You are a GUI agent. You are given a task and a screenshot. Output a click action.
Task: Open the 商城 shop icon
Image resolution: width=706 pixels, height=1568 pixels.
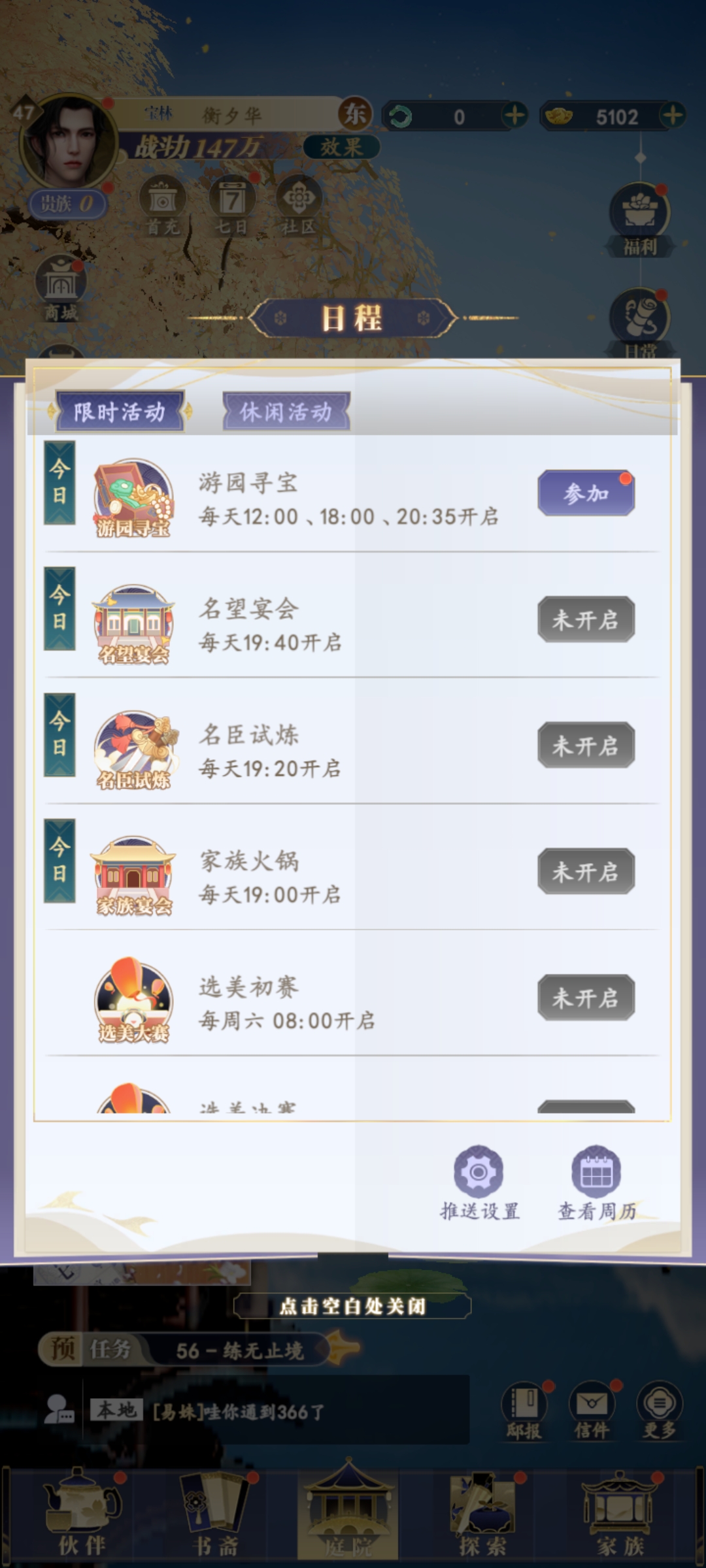(61, 288)
